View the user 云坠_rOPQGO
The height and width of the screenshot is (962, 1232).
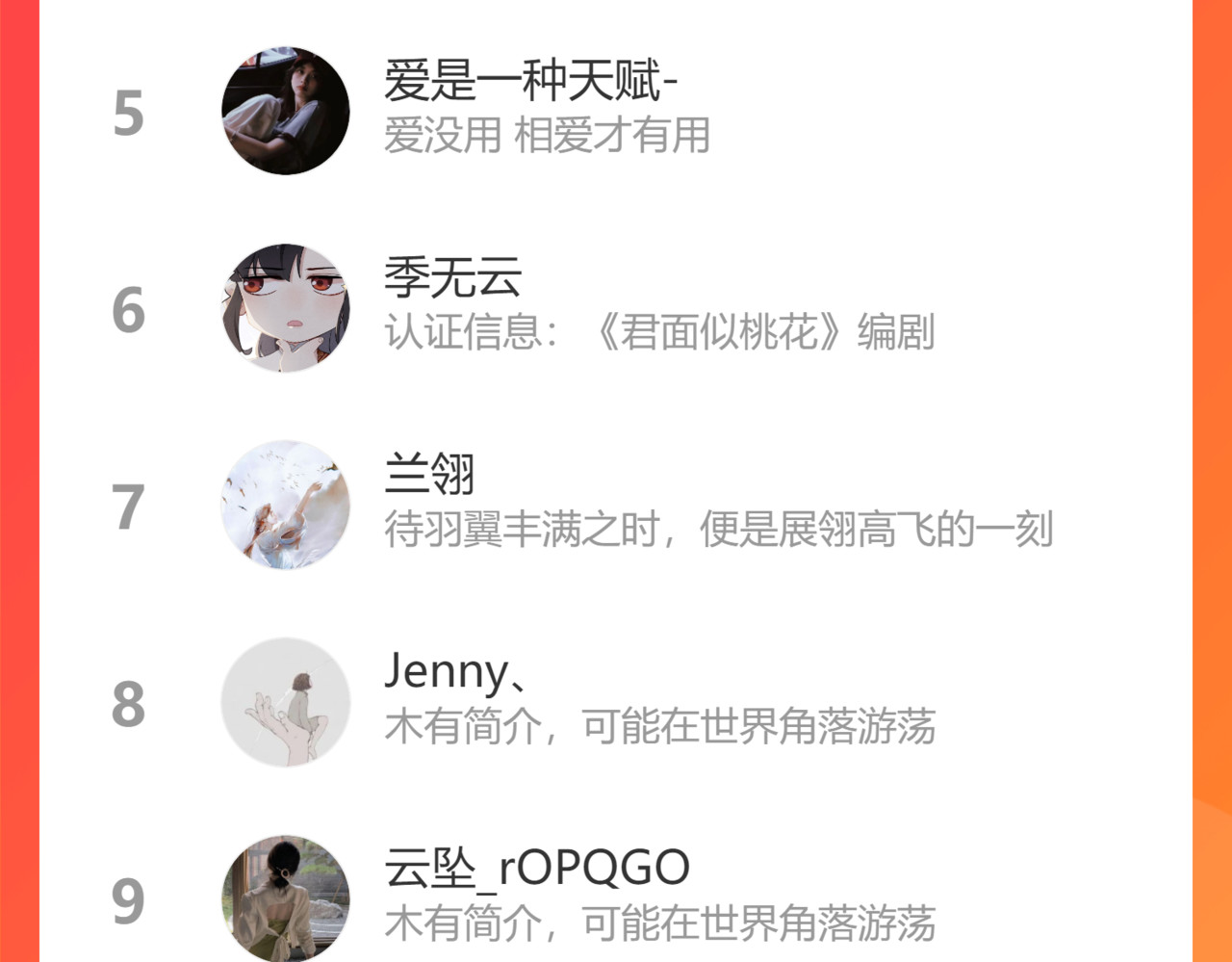tap(536, 868)
